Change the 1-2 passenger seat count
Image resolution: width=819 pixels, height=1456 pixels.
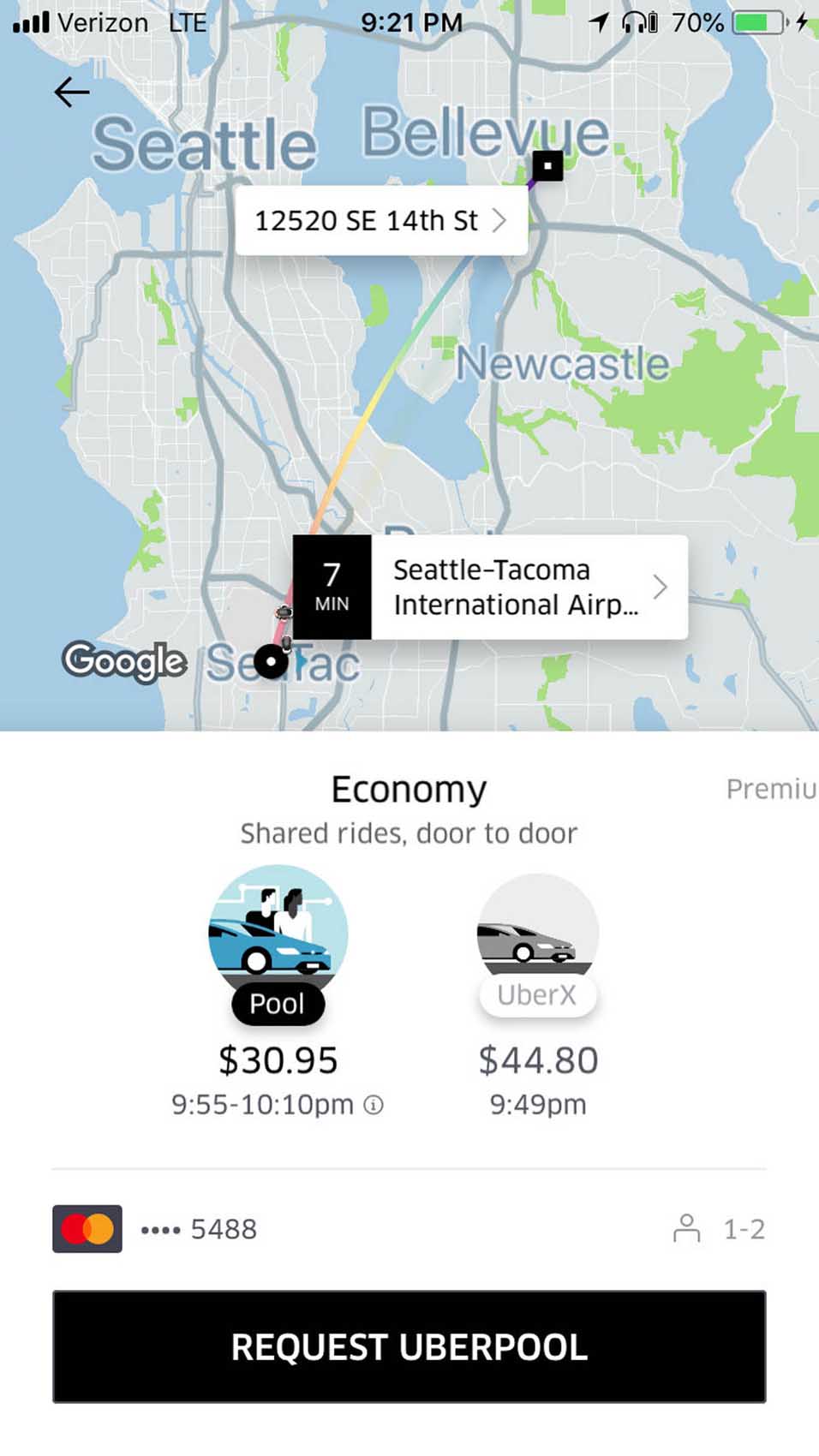[x=720, y=1229]
